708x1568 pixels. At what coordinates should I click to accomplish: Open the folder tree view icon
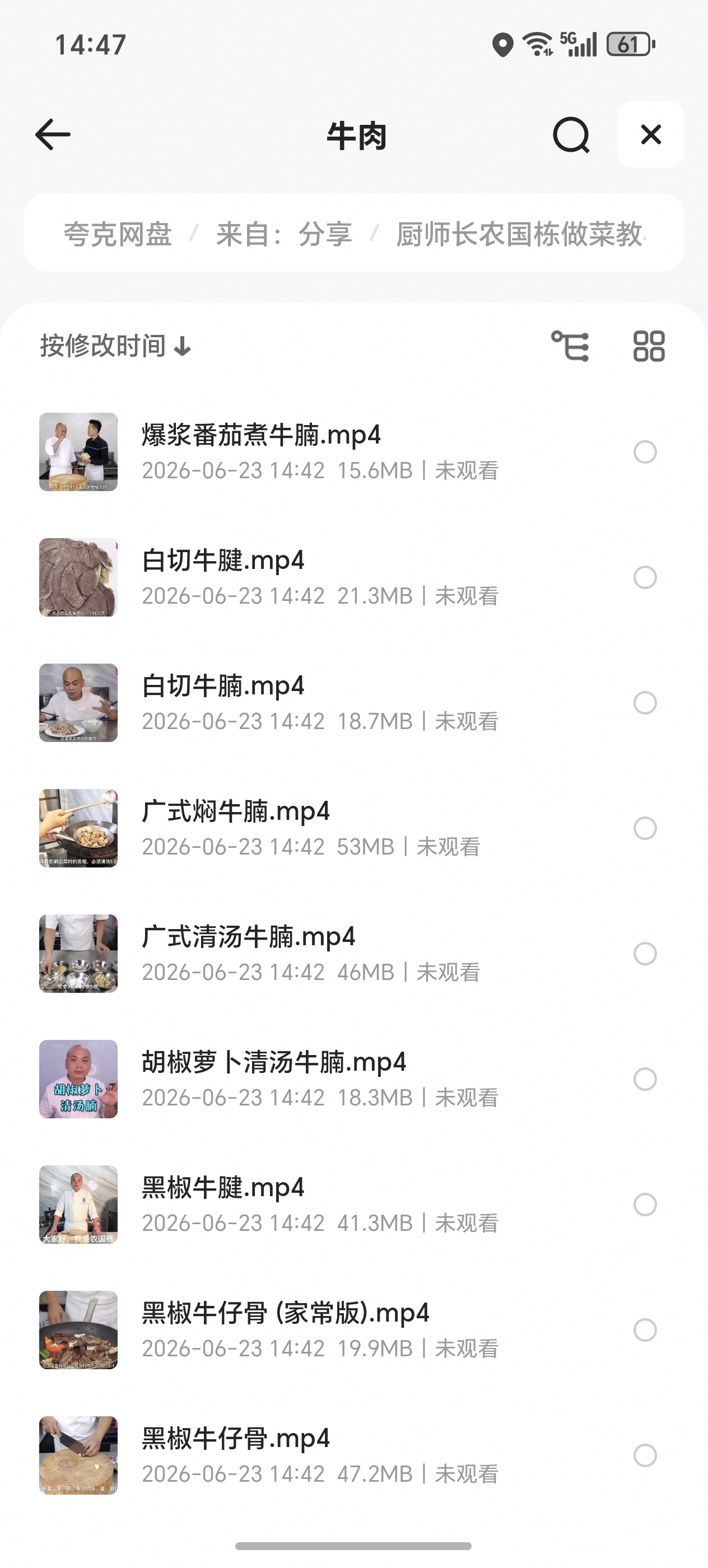[570, 346]
